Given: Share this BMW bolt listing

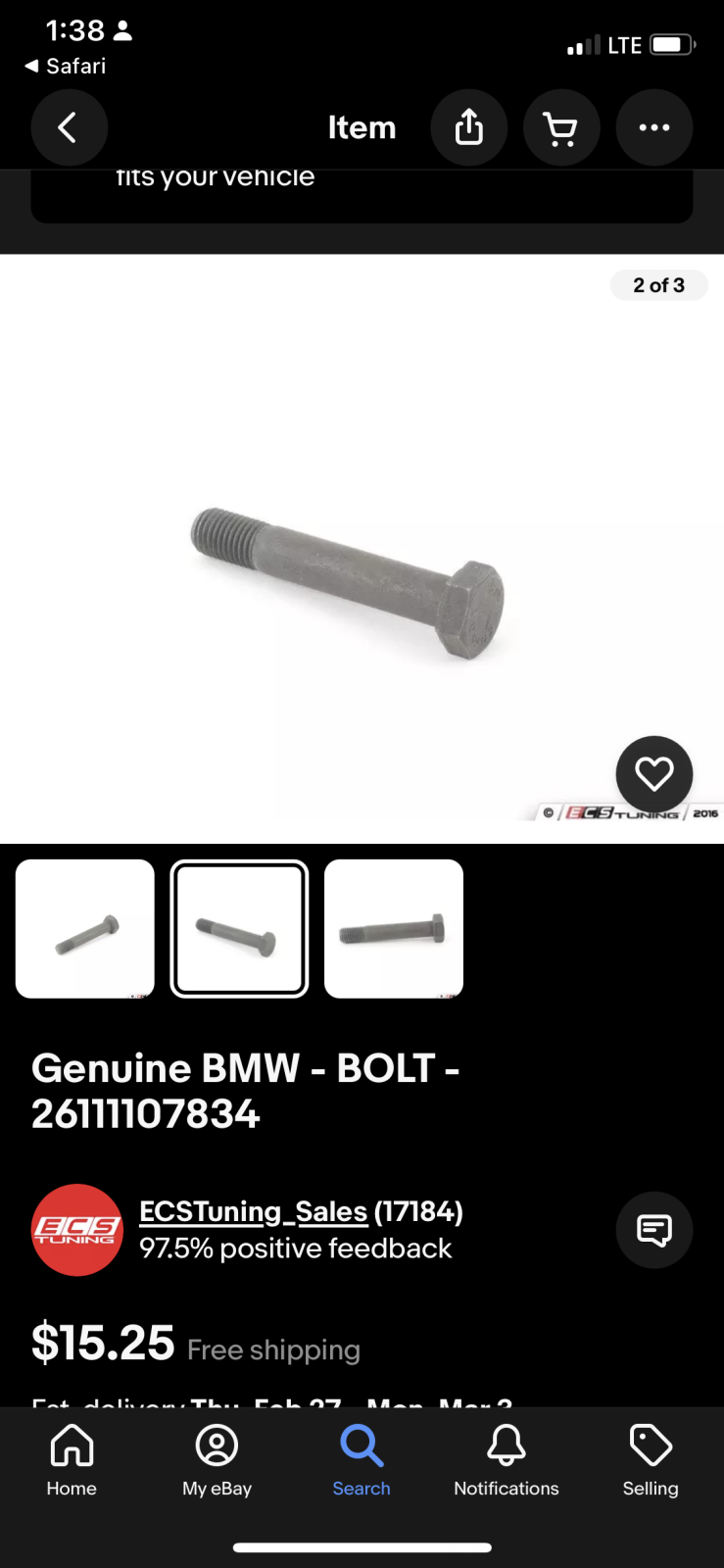Looking at the screenshot, I should [x=469, y=127].
